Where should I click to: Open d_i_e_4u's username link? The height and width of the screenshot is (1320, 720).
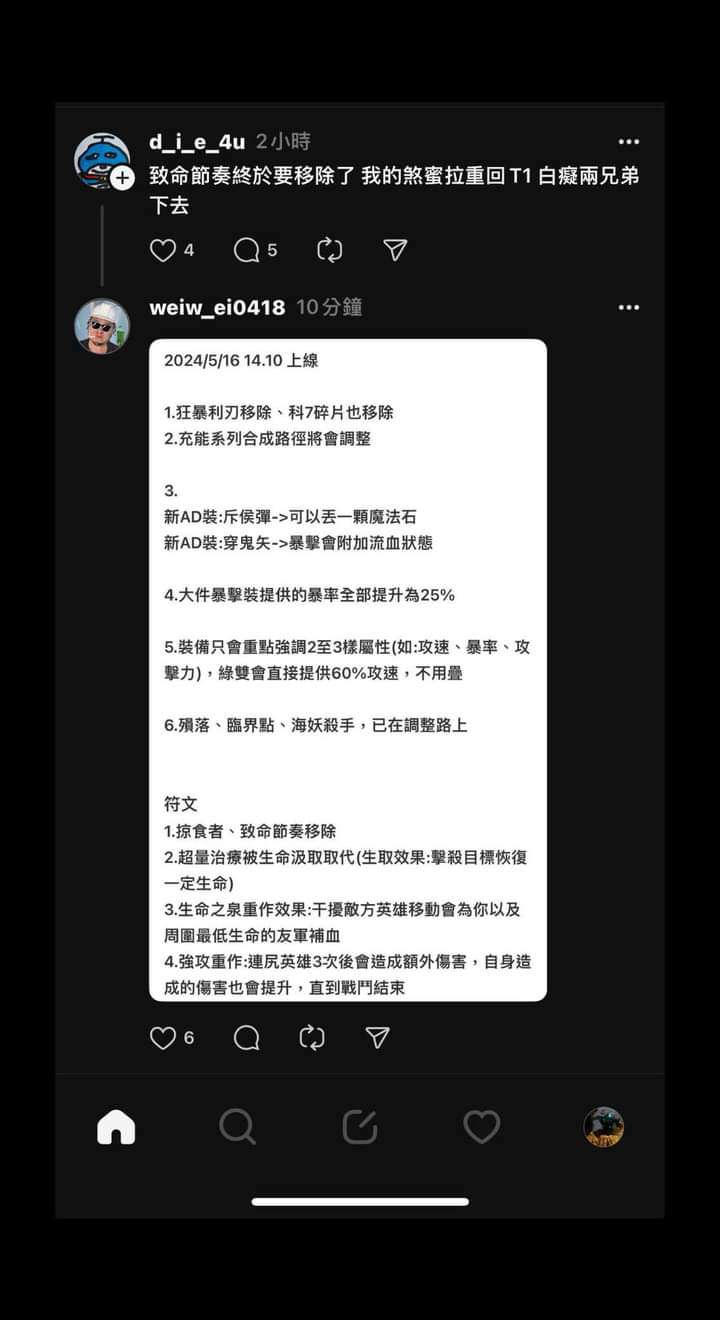click(x=197, y=142)
